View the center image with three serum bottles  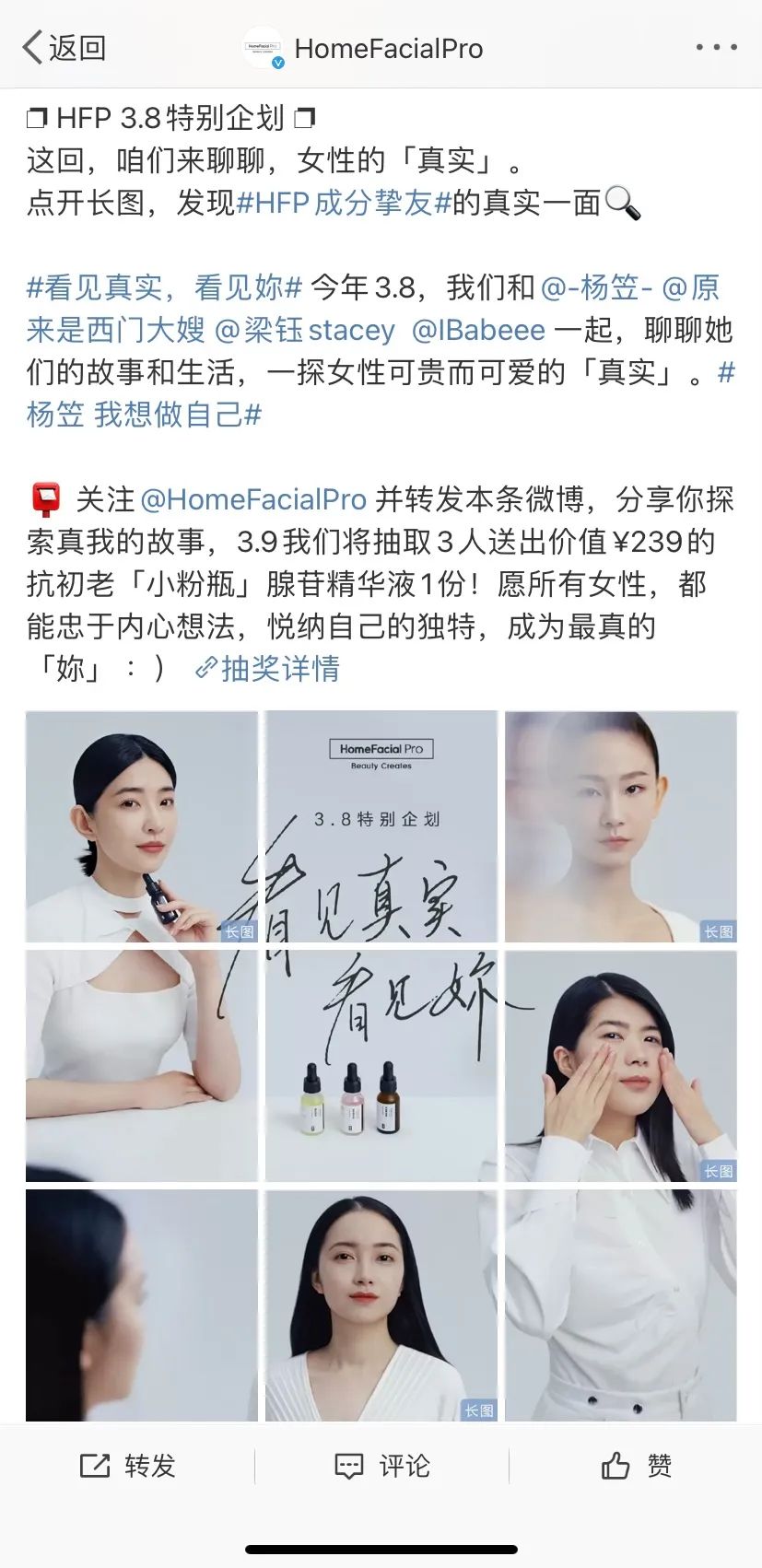click(381, 1066)
